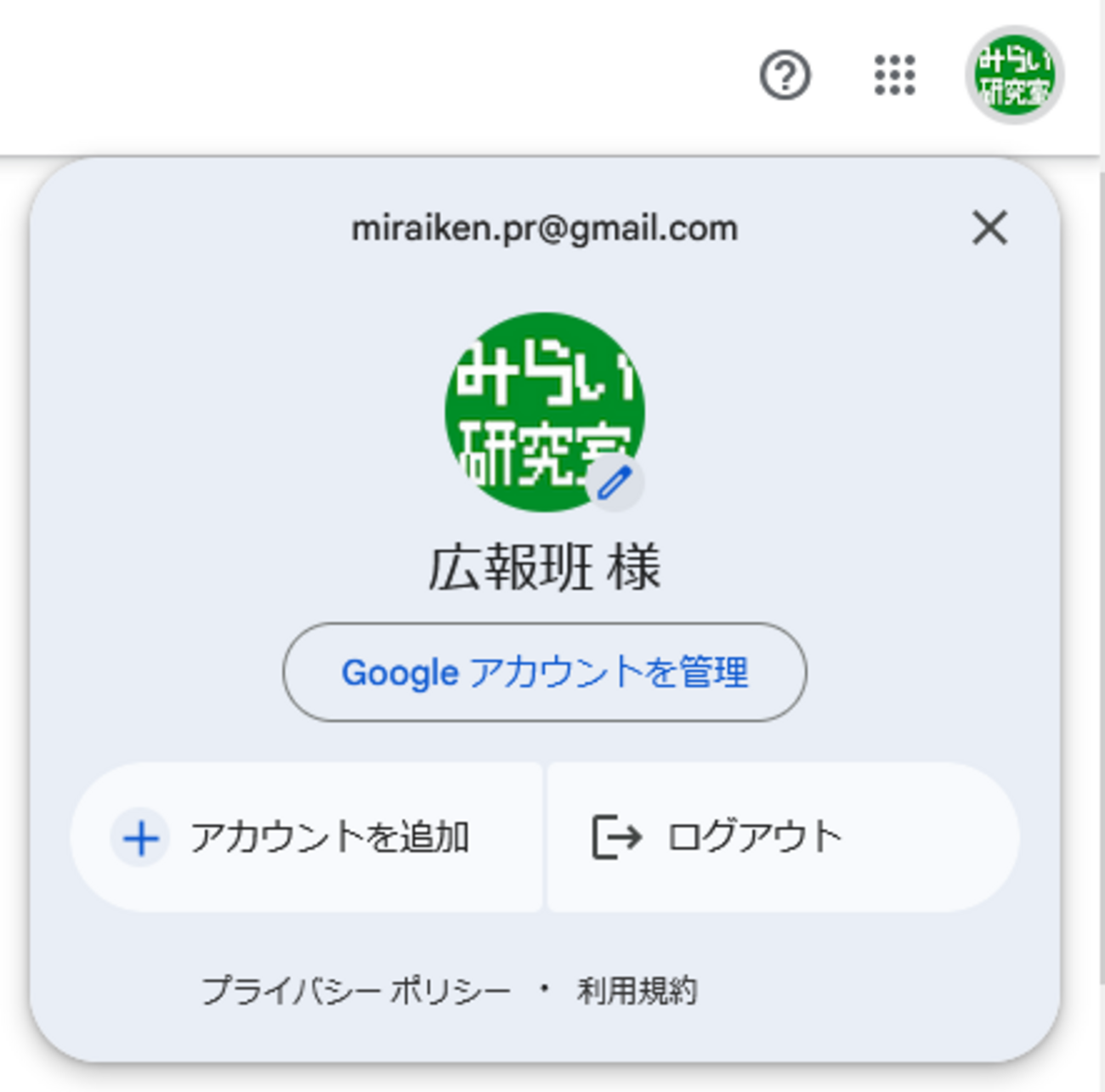Open プライバシー ポリシー link
Screen dimensions: 1105x1092
tap(356, 991)
